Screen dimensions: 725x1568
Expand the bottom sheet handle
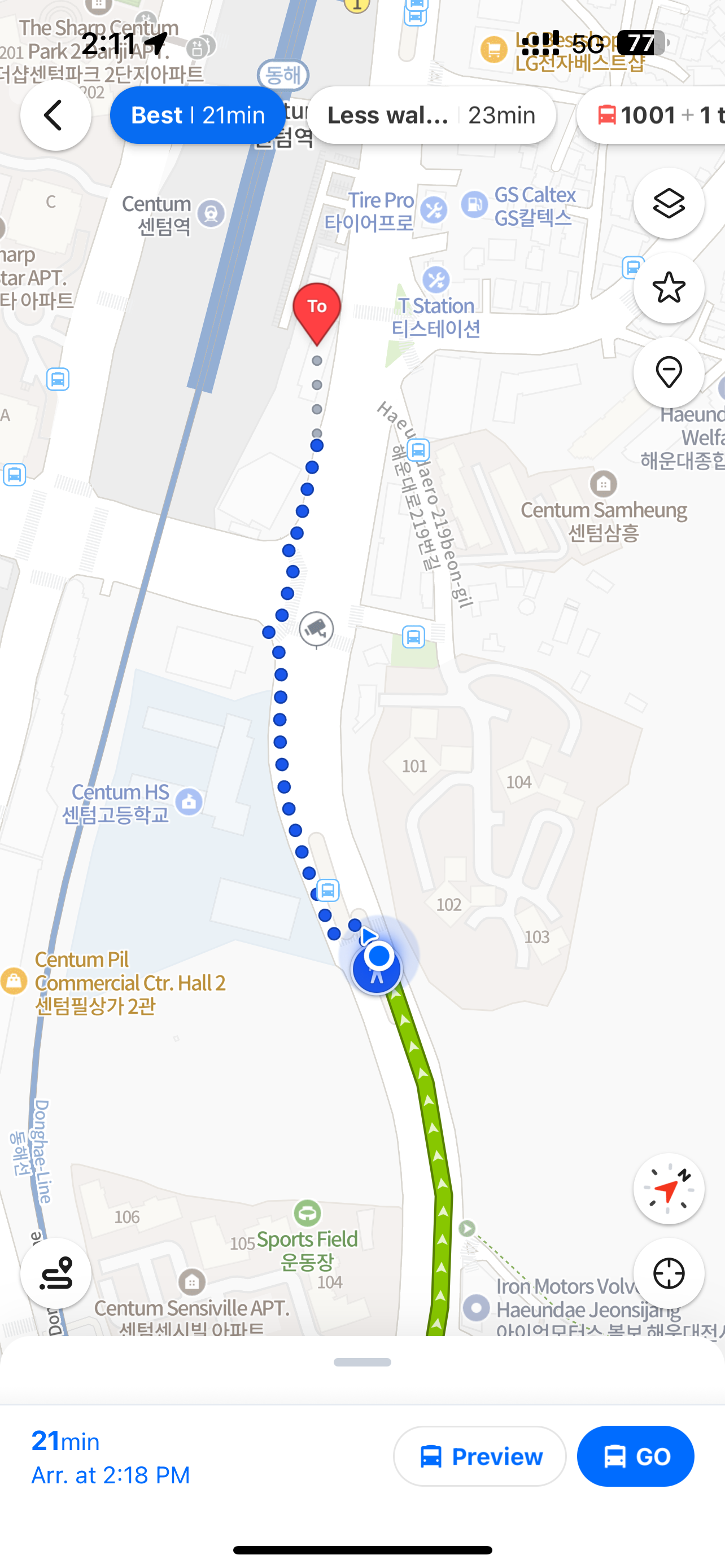362,1361
